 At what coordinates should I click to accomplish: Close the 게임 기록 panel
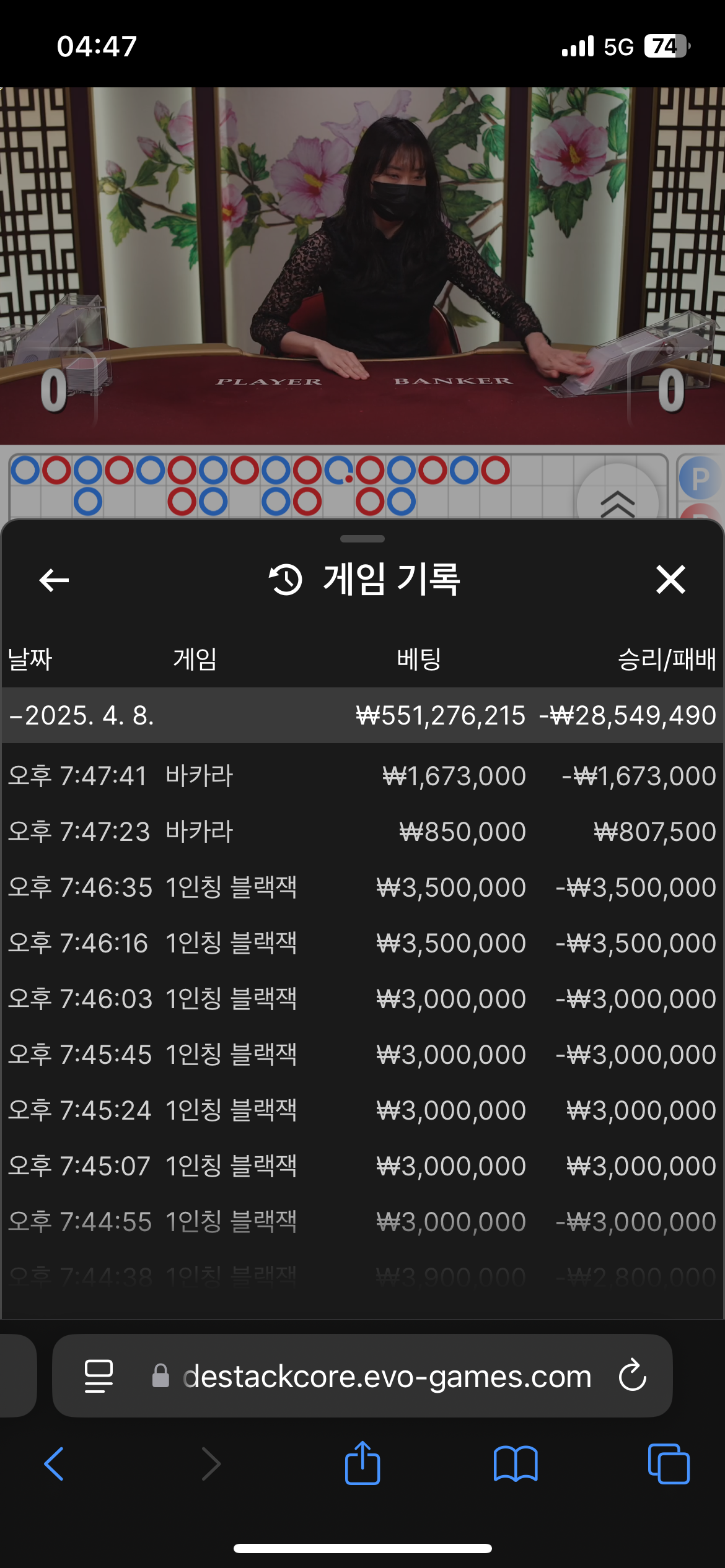tap(670, 580)
